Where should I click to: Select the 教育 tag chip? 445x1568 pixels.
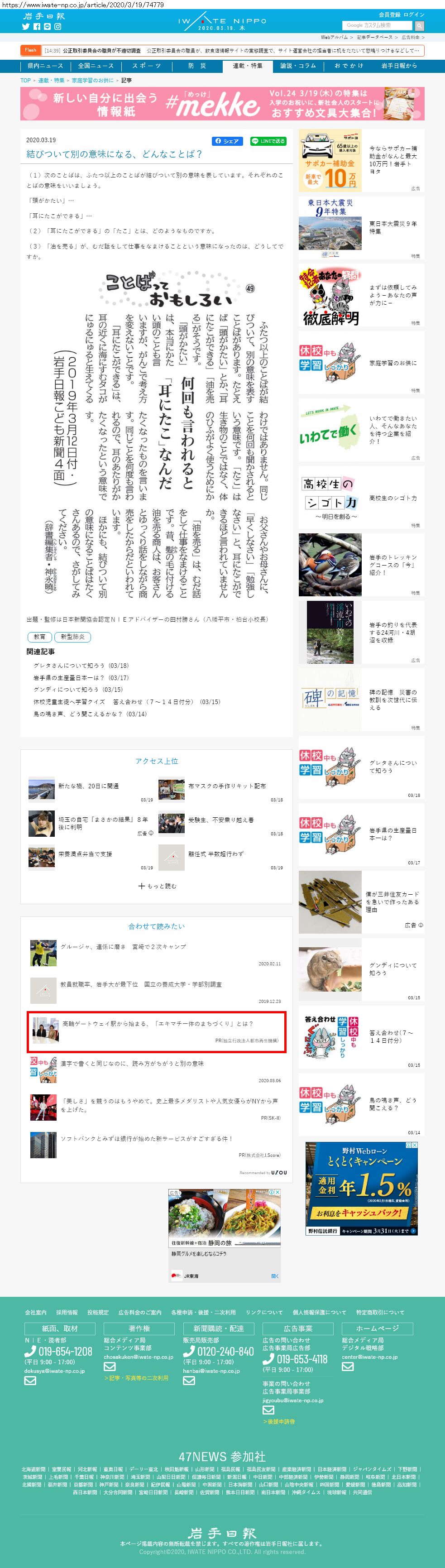39,637
